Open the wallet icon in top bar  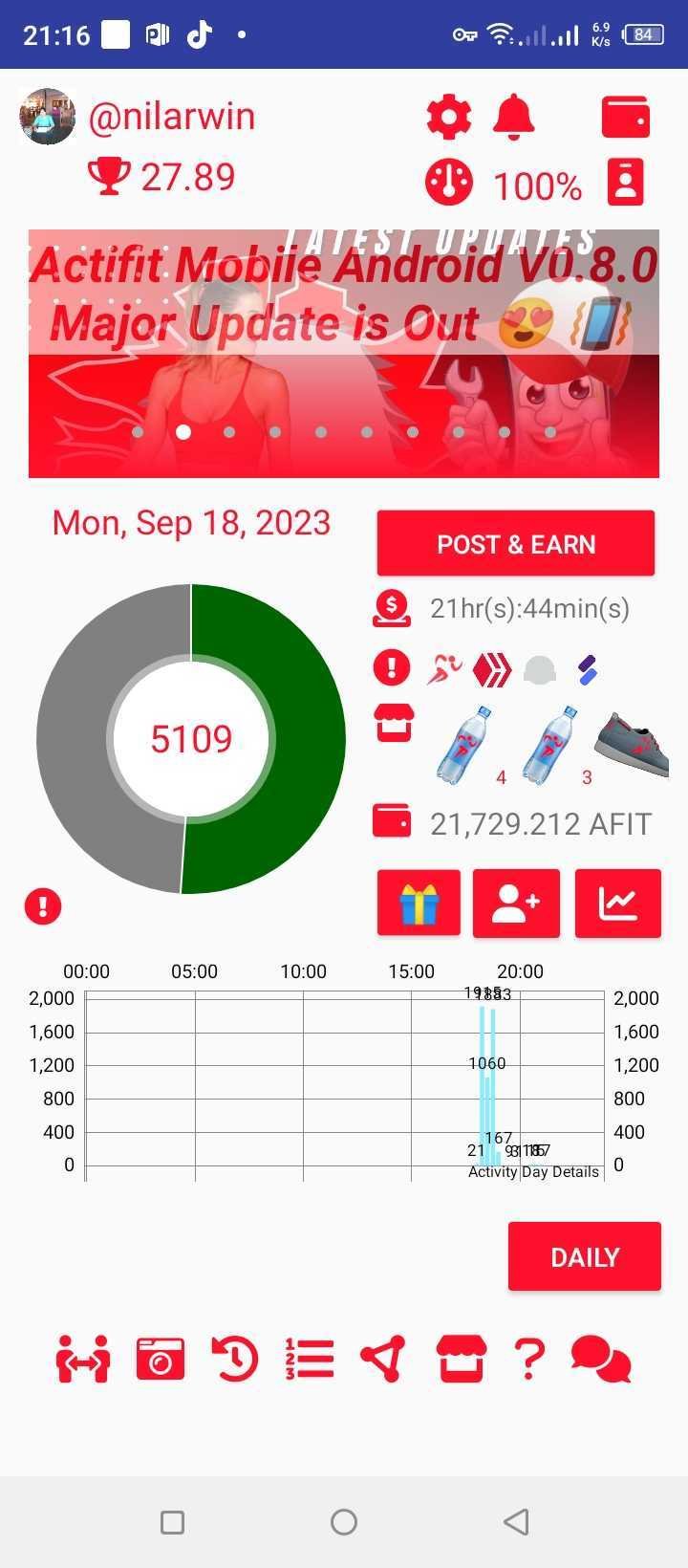pyautogui.click(x=626, y=118)
